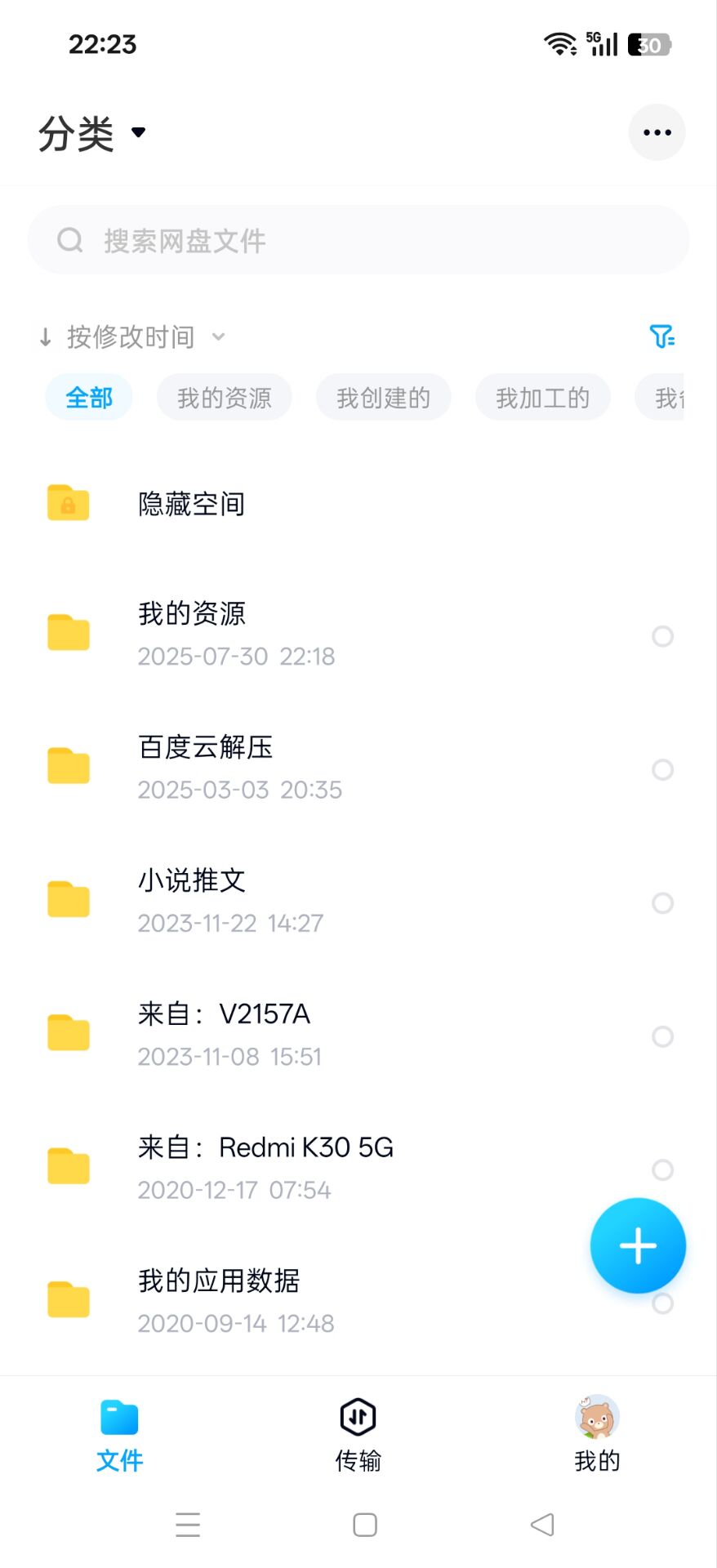Open the 隐藏空间 folder
717x1568 pixels.
[x=192, y=504]
